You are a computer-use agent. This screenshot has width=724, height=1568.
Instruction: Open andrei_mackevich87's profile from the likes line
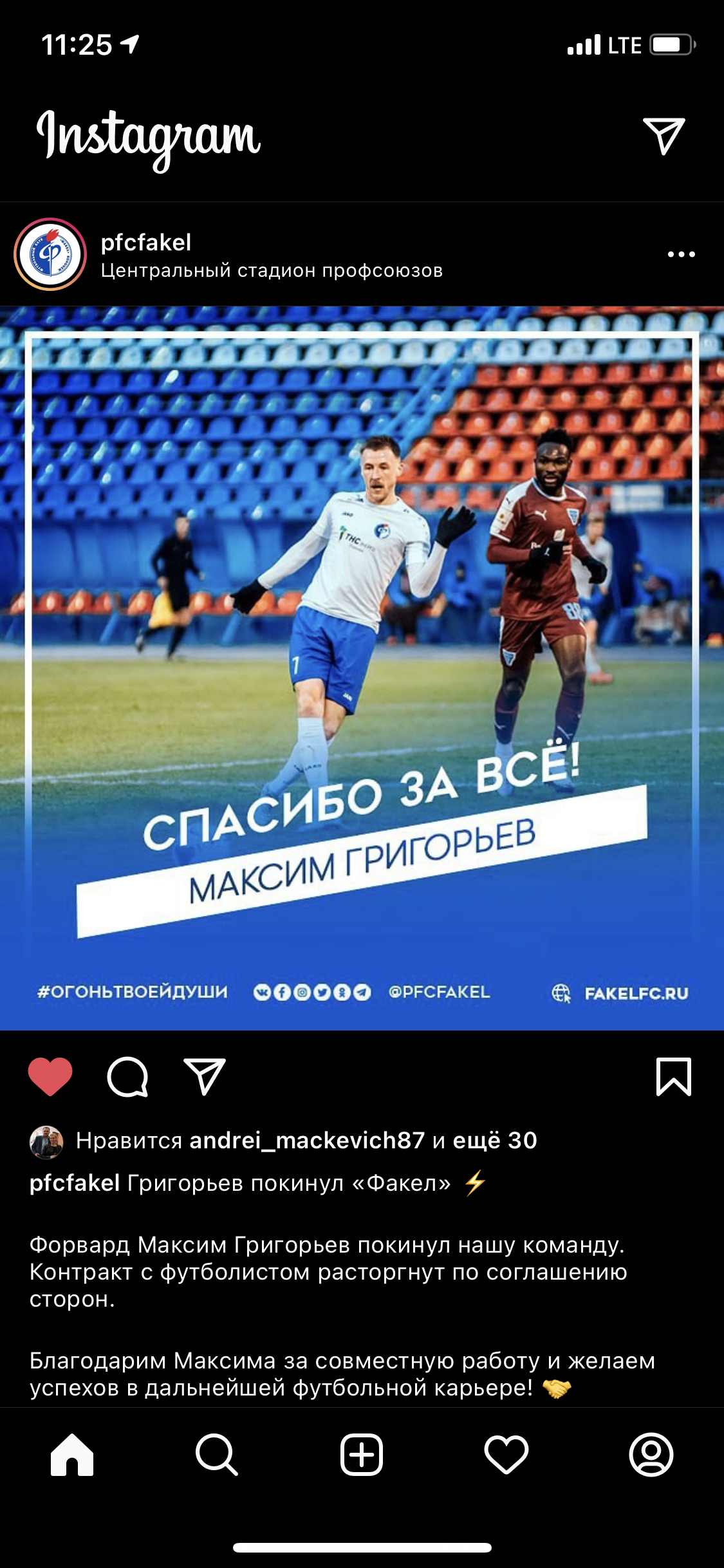point(307,1141)
